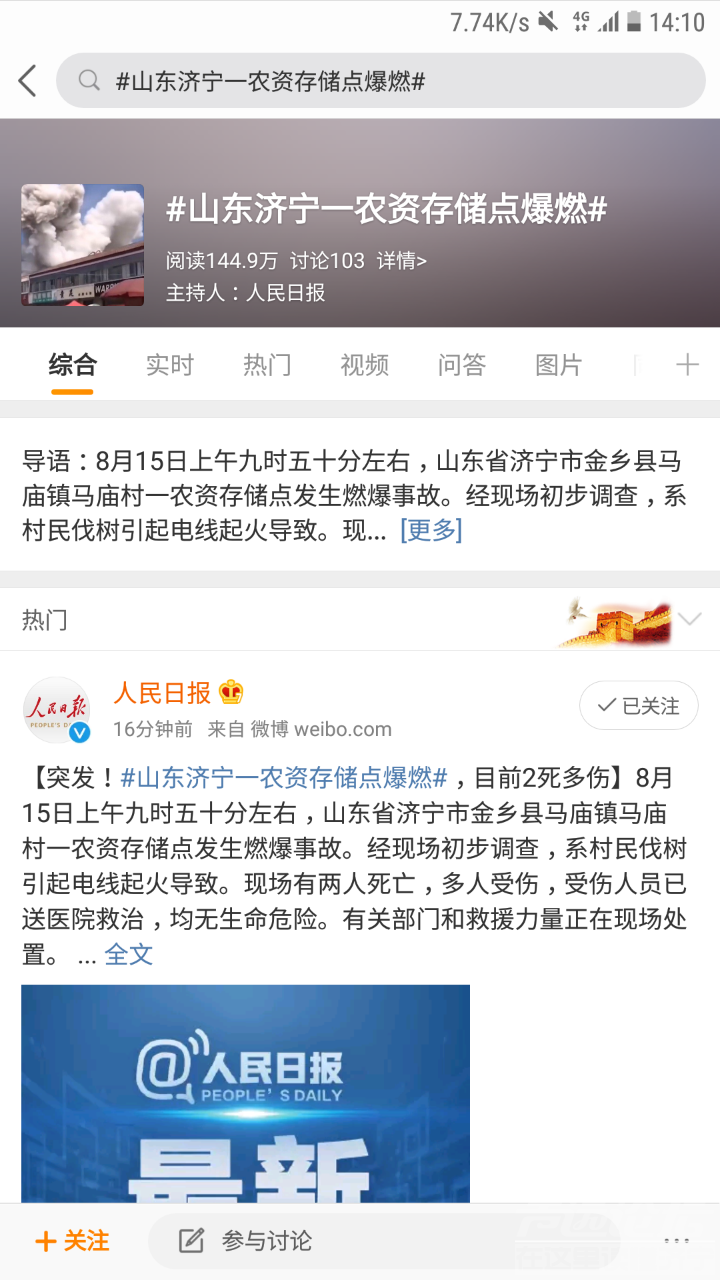Open the dropdown chevron beside 热门

click(689, 619)
